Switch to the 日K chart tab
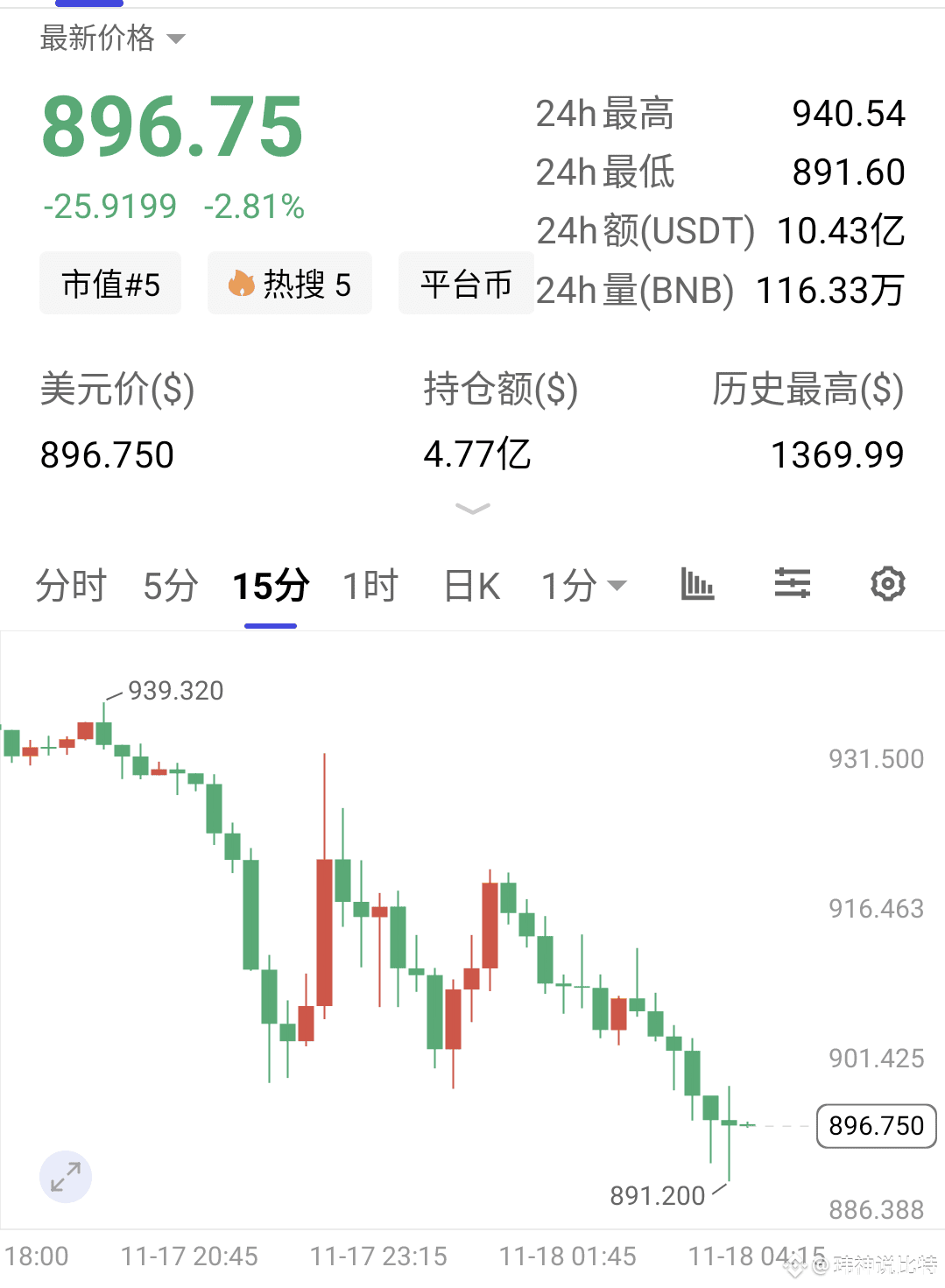945x1288 pixels. point(471,586)
